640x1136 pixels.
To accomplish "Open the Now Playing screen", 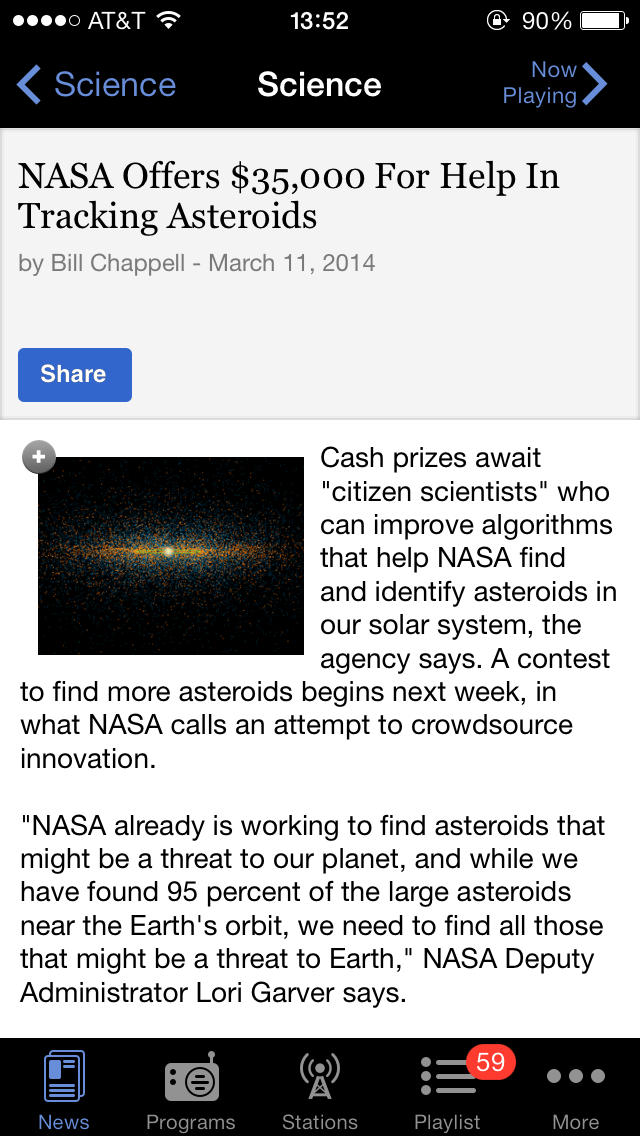I will pos(554,83).
